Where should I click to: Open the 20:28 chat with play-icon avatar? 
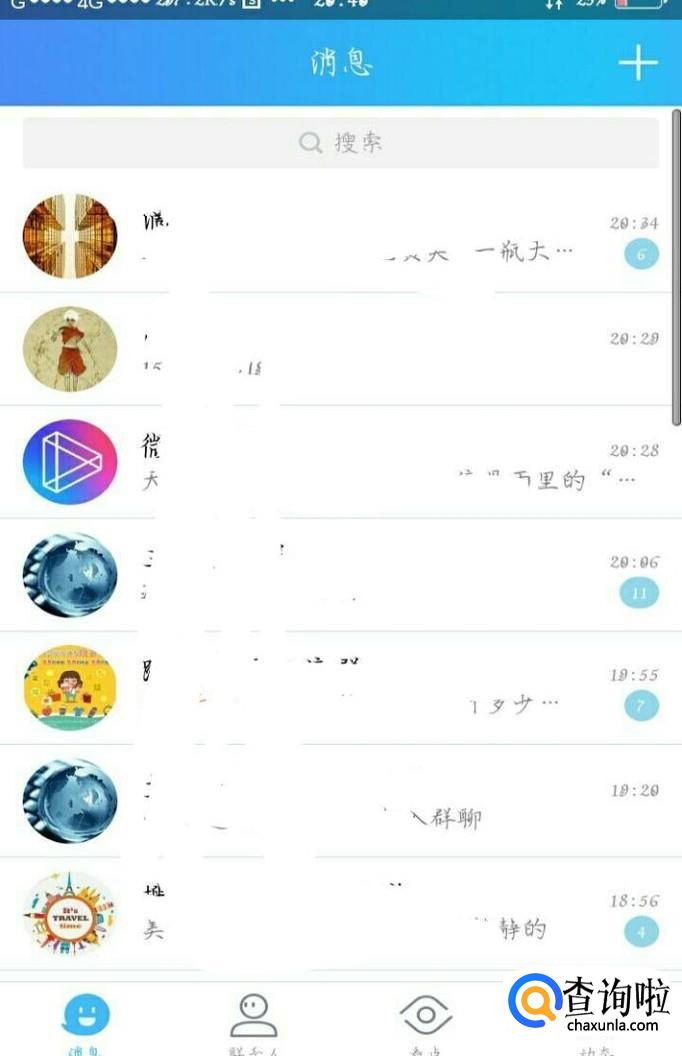tap(340, 462)
